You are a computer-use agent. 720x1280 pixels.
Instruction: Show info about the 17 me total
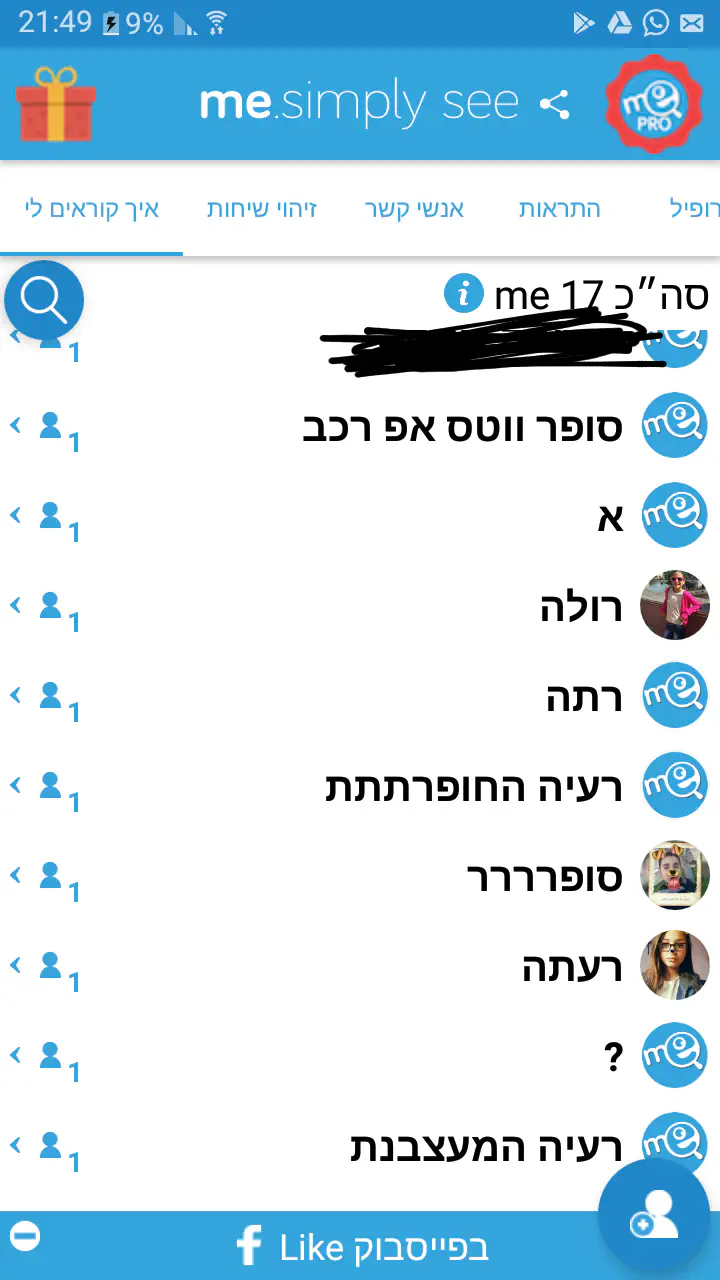click(463, 294)
